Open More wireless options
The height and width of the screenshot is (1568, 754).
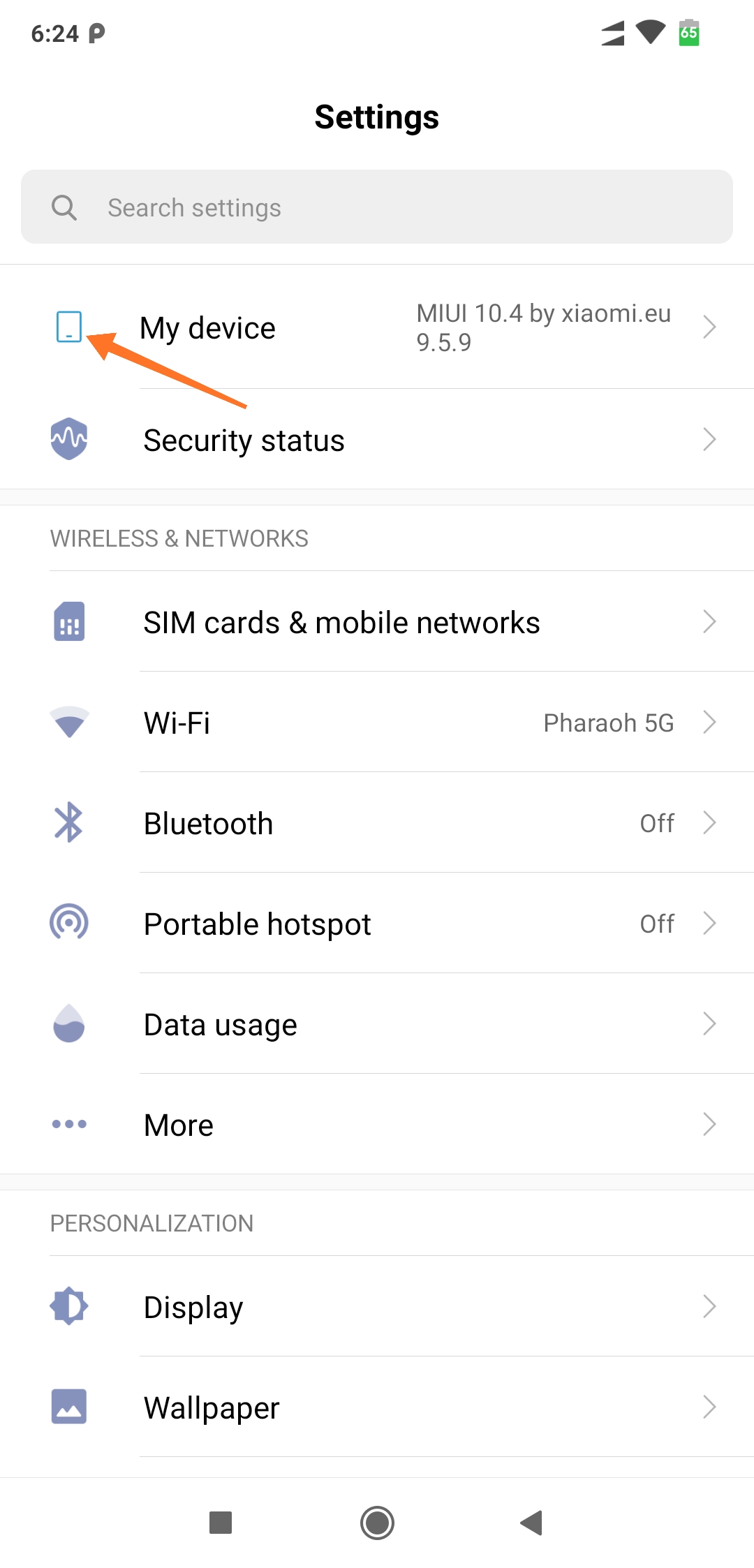point(377,1125)
